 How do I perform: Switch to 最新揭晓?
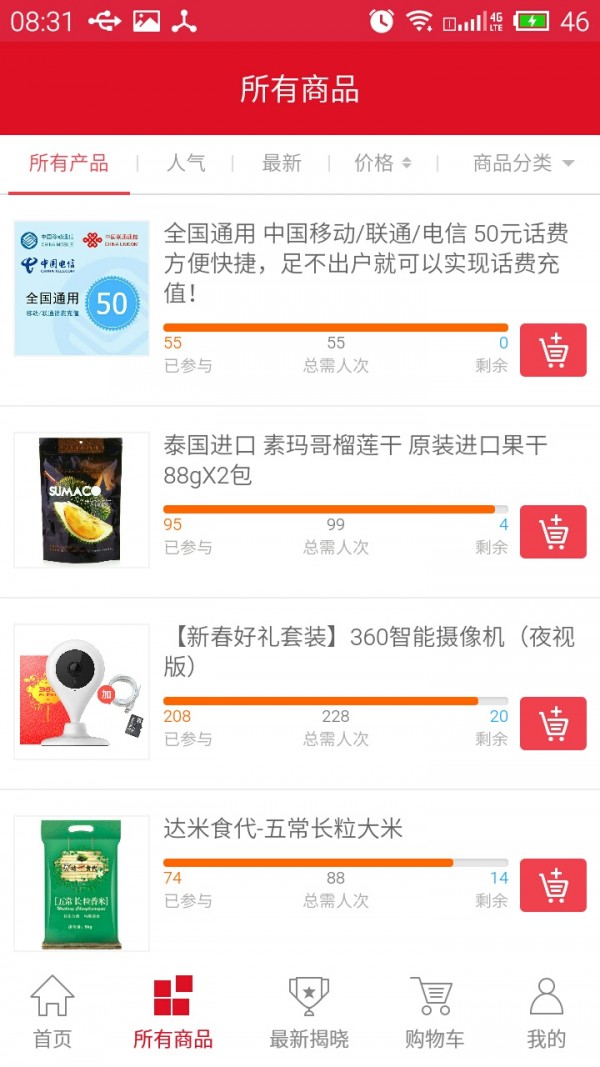coord(309,1011)
